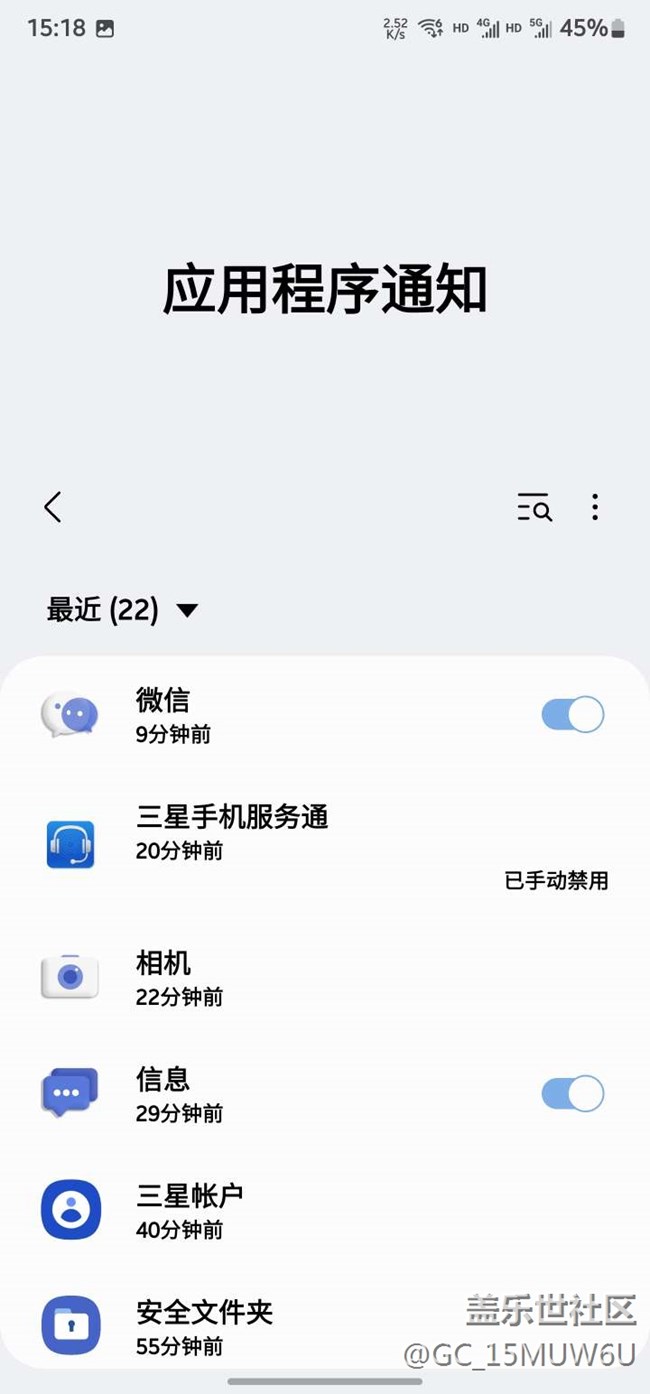
Task: Turn off notifications for 微信
Action: (x=572, y=715)
